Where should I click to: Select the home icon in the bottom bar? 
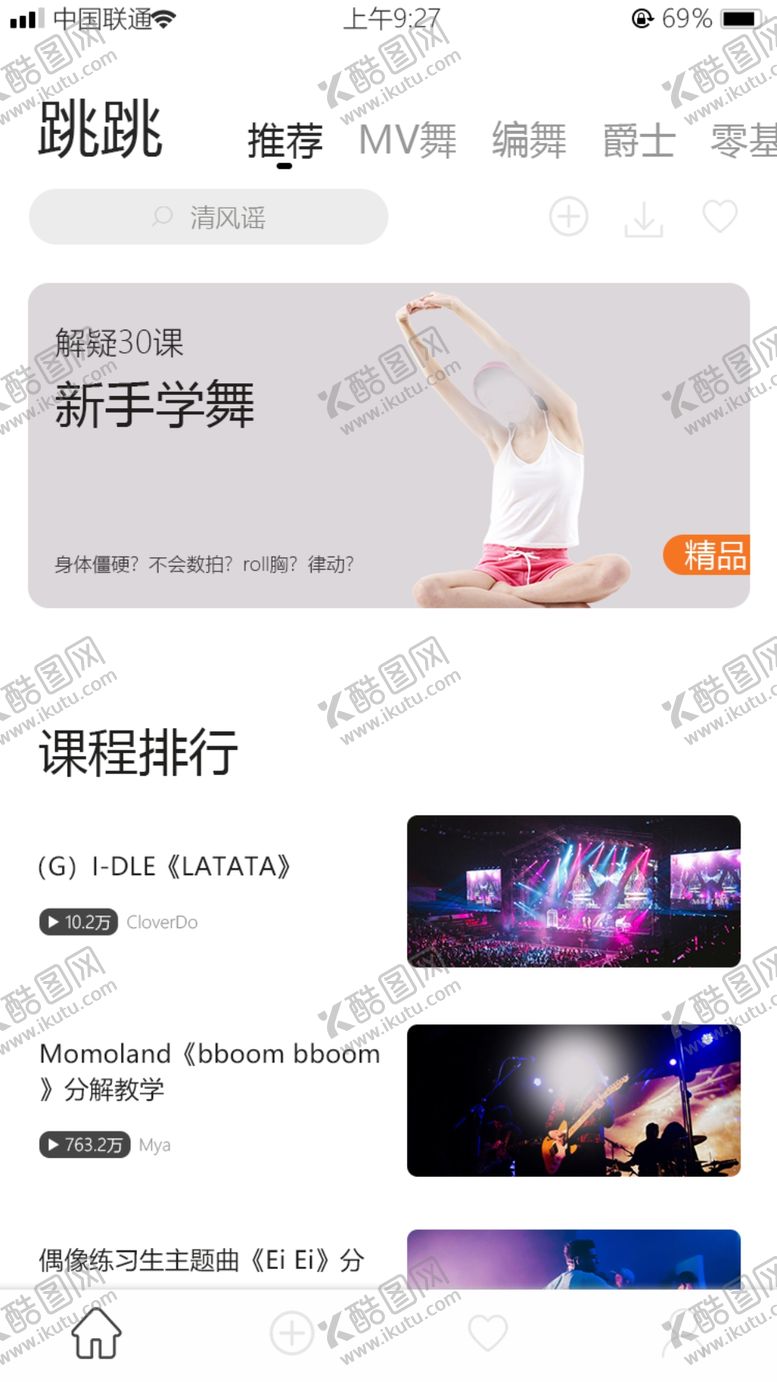click(97, 1333)
